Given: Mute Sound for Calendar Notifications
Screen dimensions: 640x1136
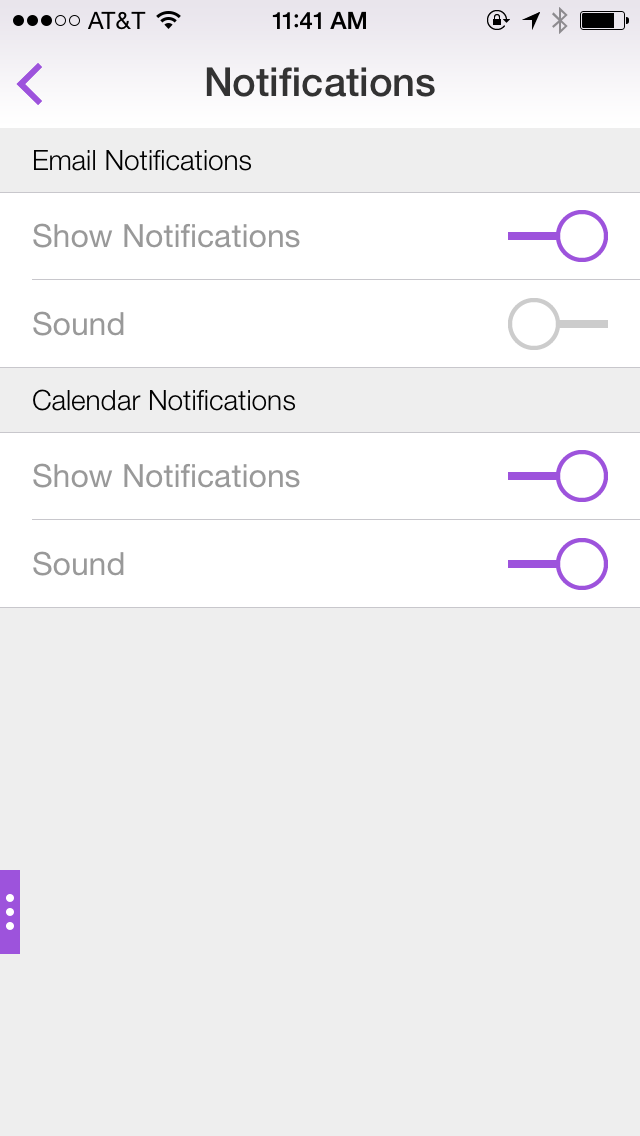Looking at the screenshot, I should coord(558,564).
